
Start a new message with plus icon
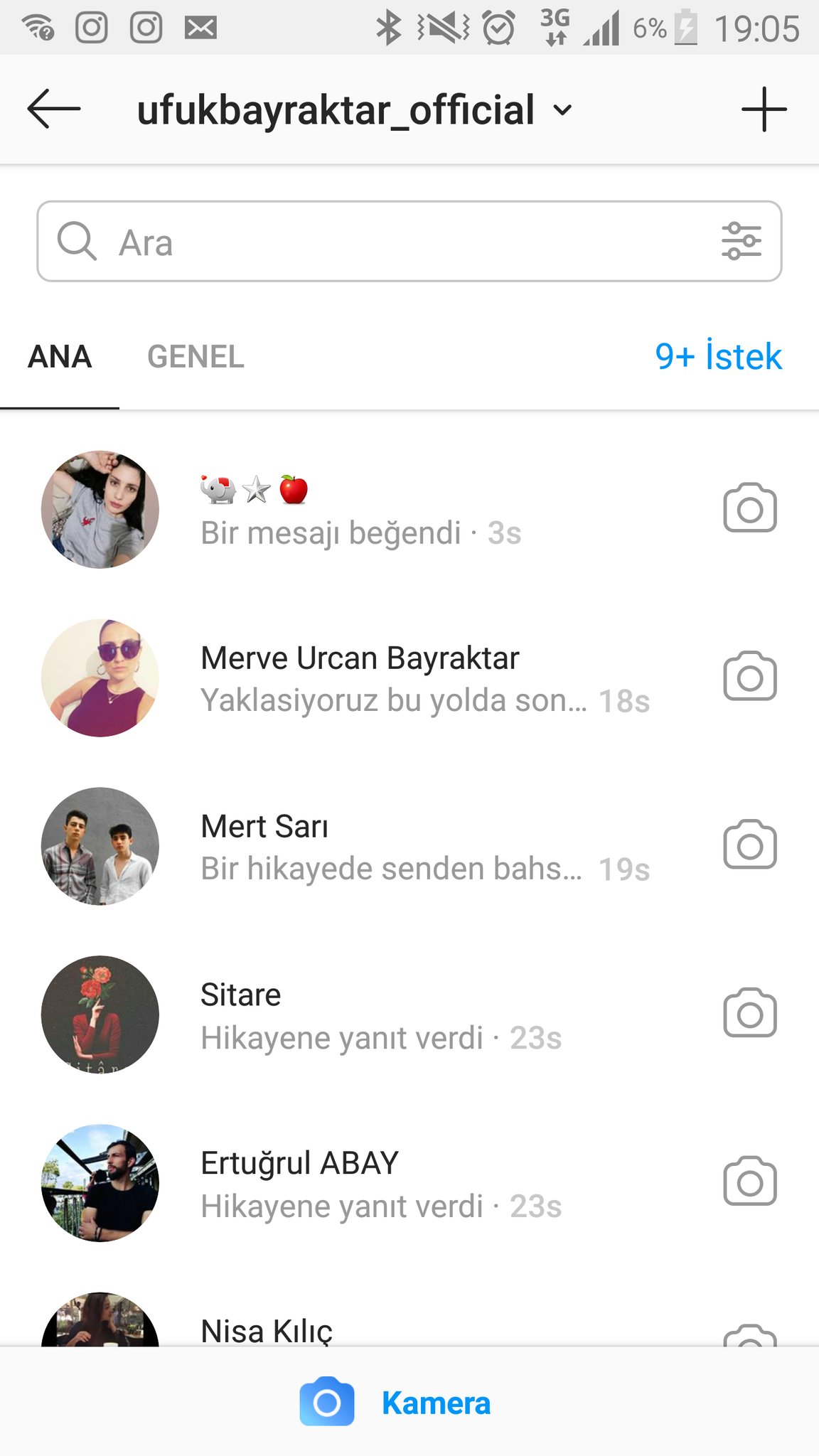tap(764, 109)
